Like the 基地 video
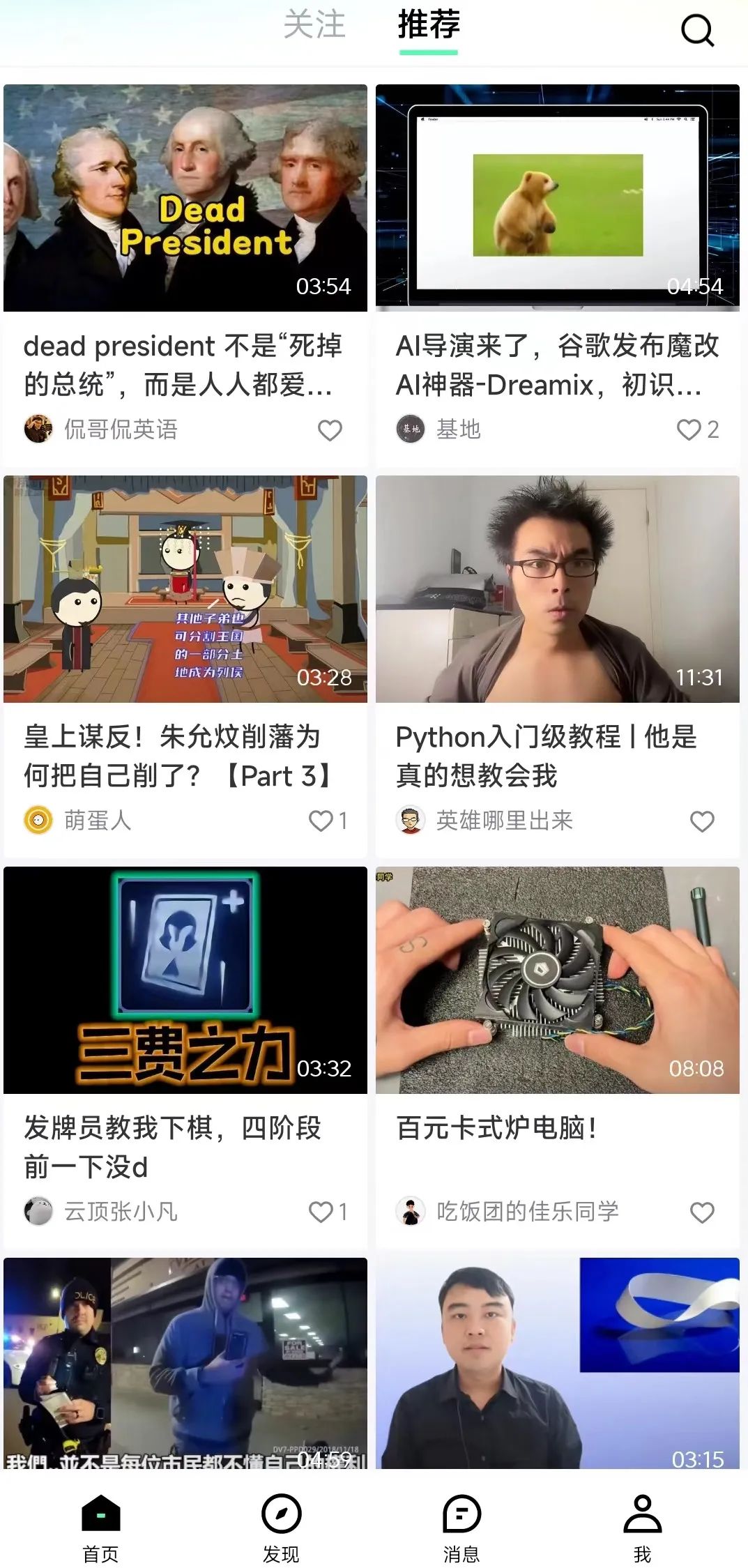This screenshot has width=748, height=1568. 689,429
